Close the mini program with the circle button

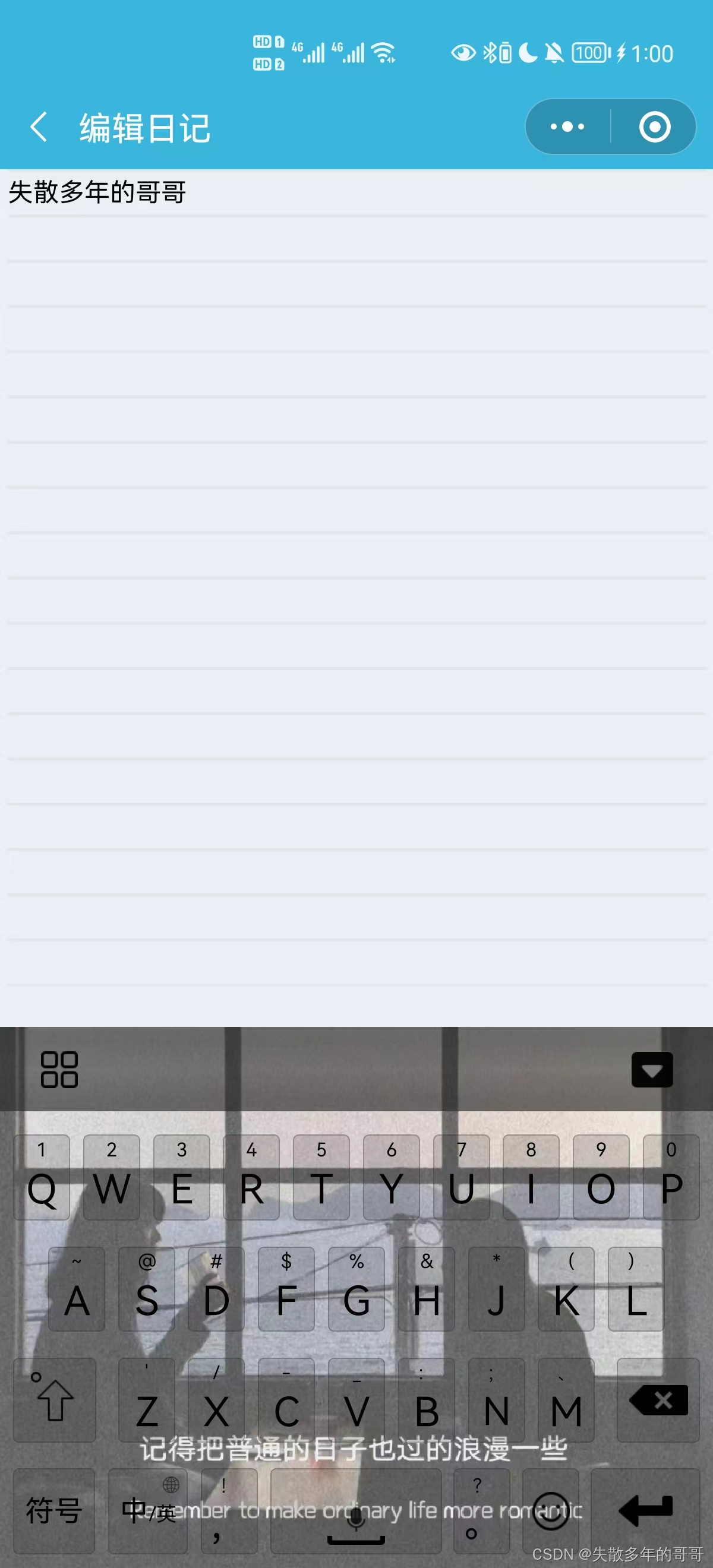655,127
